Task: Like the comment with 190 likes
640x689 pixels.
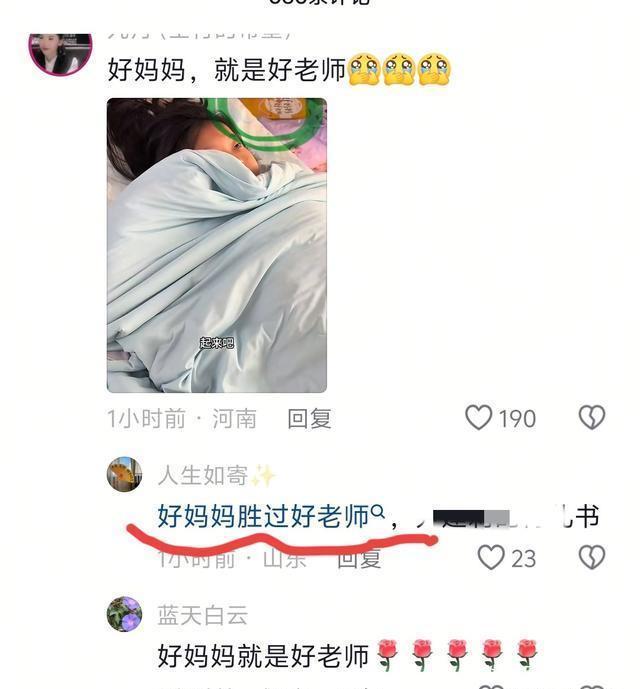Action: coord(479,418)
